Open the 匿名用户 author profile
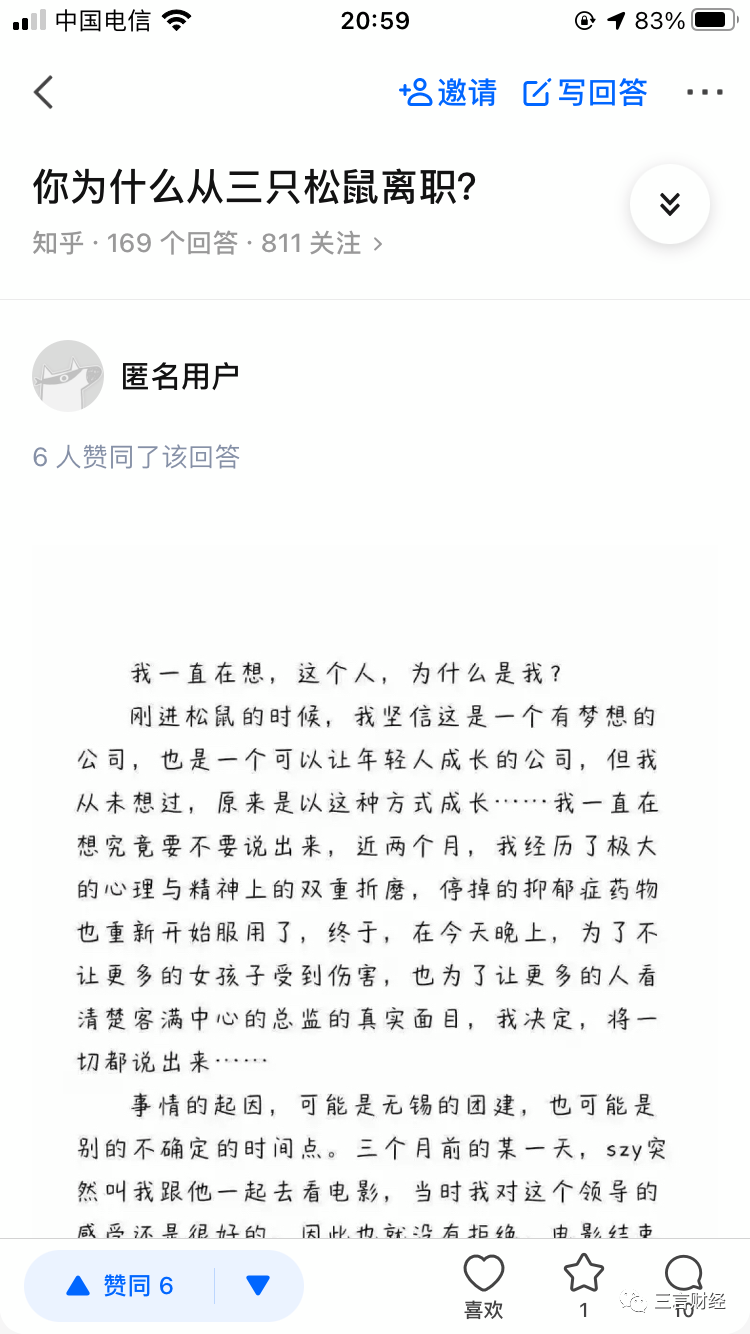 [x=180, y=376]
